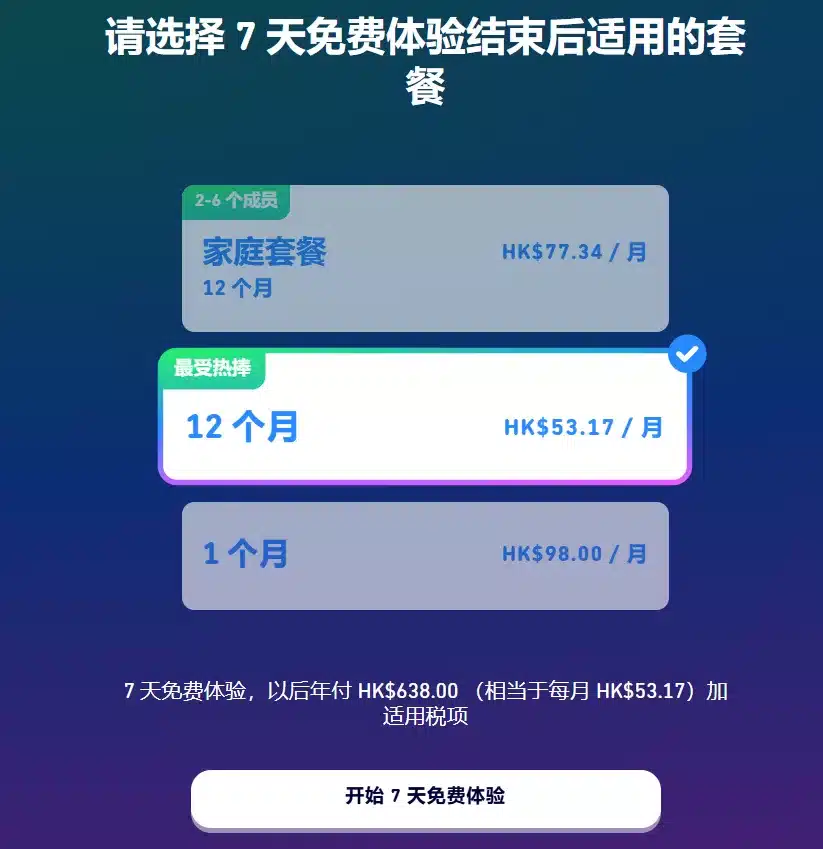Click the bold 12 个月 plan title

pyautogui.click(x=245, y=426)
